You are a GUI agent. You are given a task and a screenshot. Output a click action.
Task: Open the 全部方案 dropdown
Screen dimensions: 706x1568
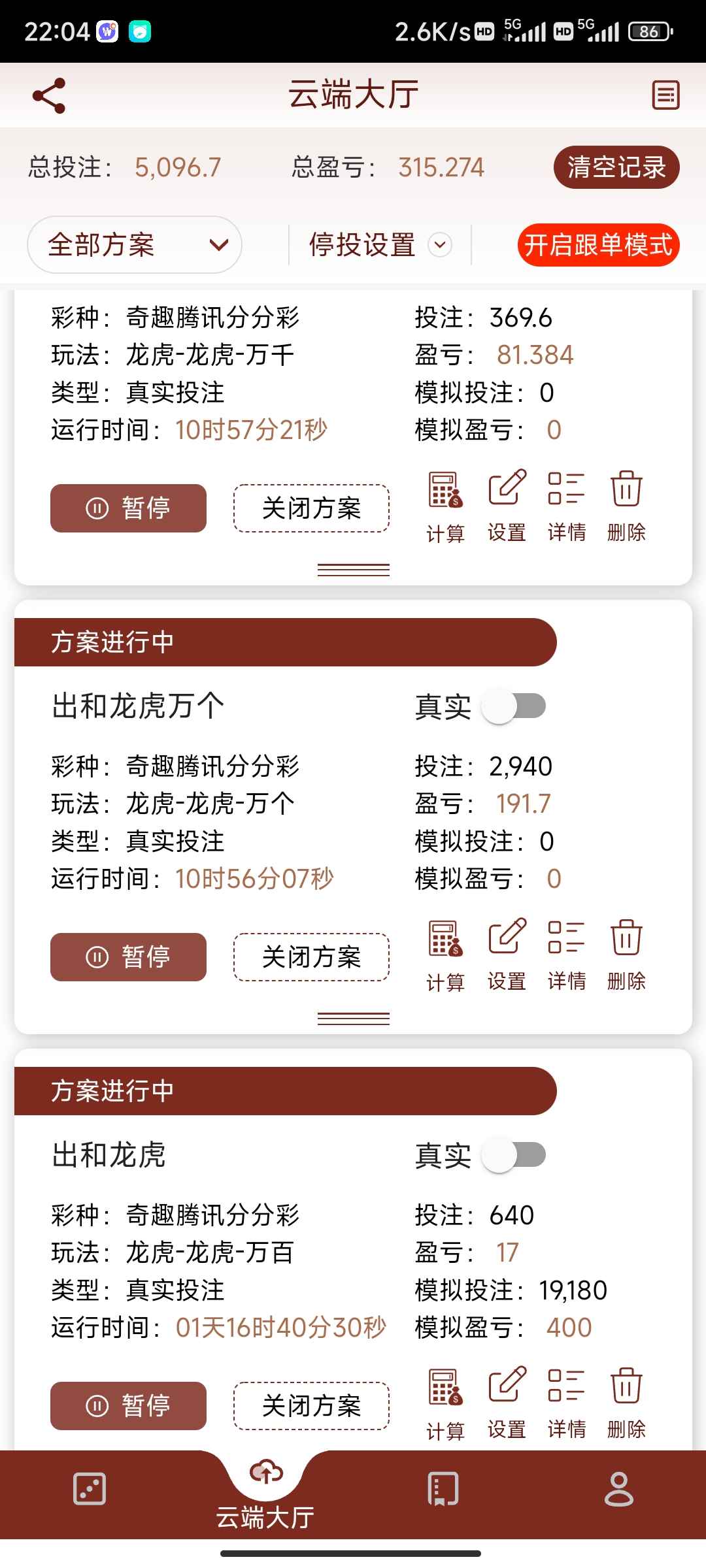tap(135, 245)
